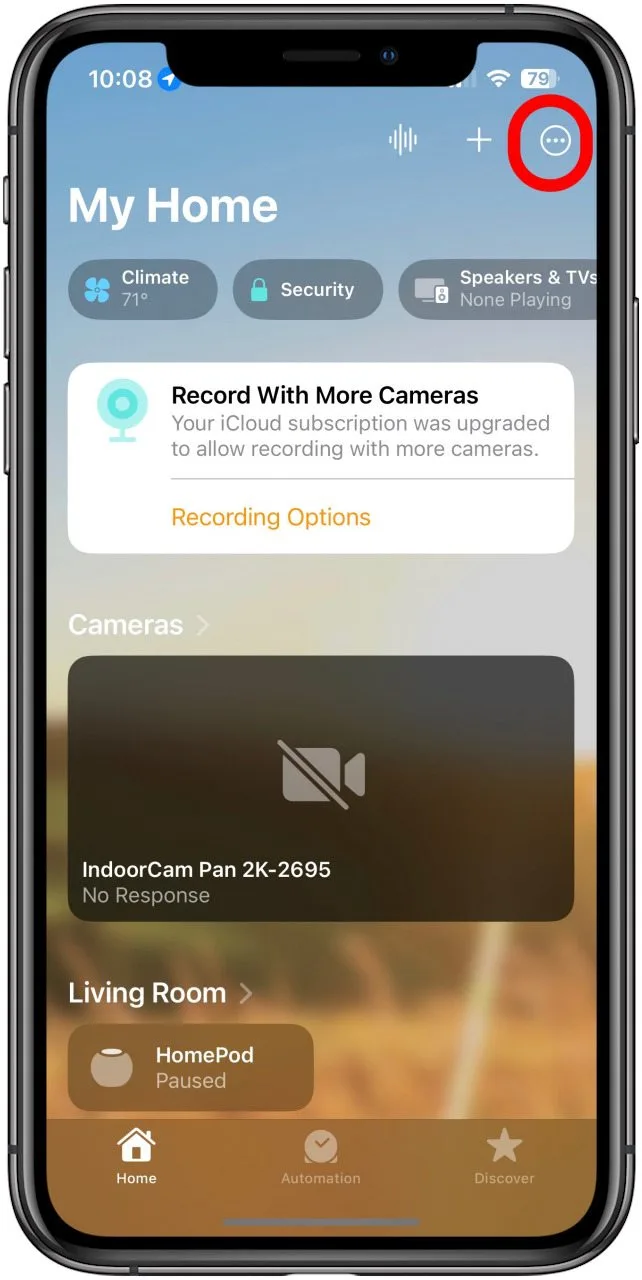Open the Living Room section
The height and width of the screenshot is (1280, 642).
point(160,993)
